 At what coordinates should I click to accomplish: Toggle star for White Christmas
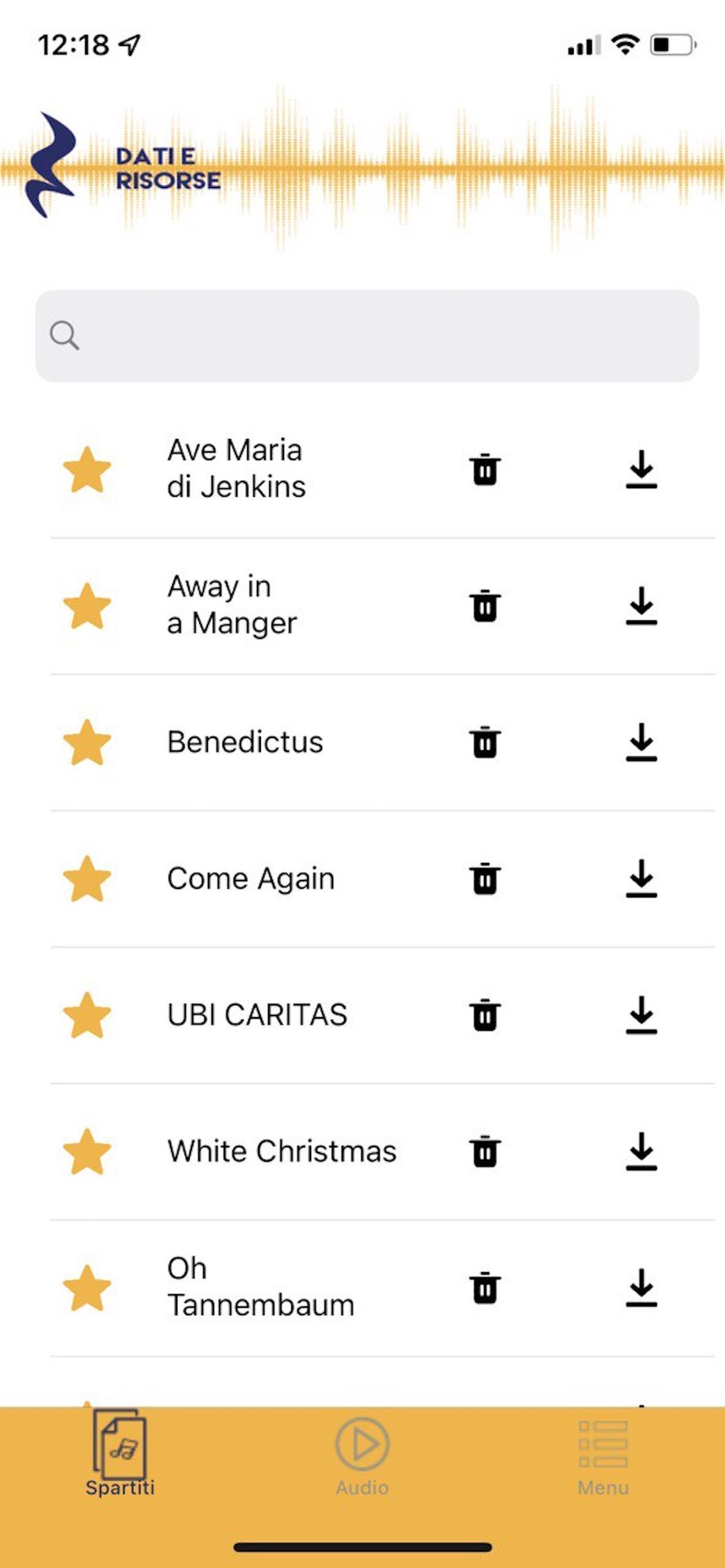click(x=87, y=1150)
